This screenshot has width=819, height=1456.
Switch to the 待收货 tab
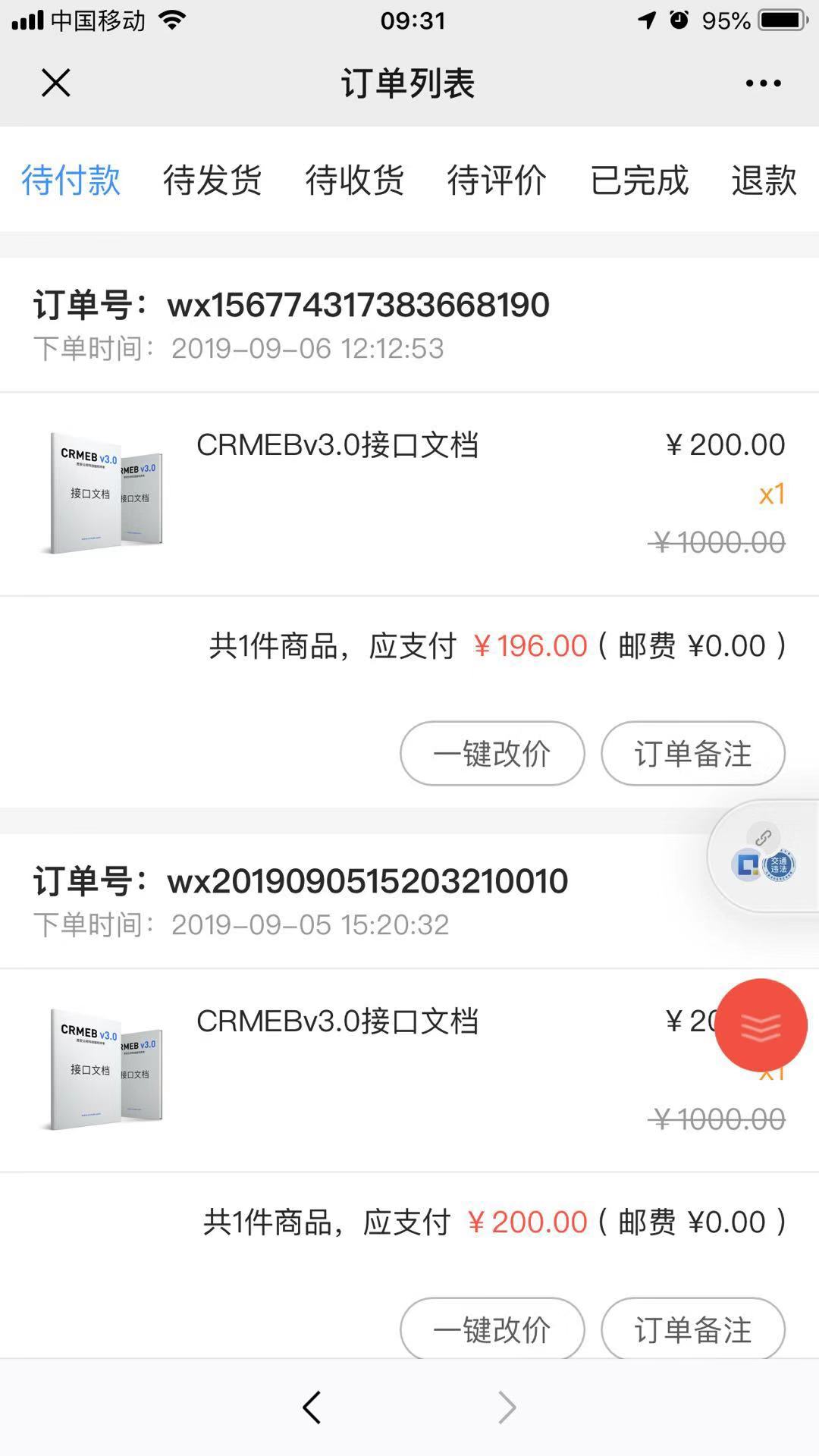[x=354, y=180]
